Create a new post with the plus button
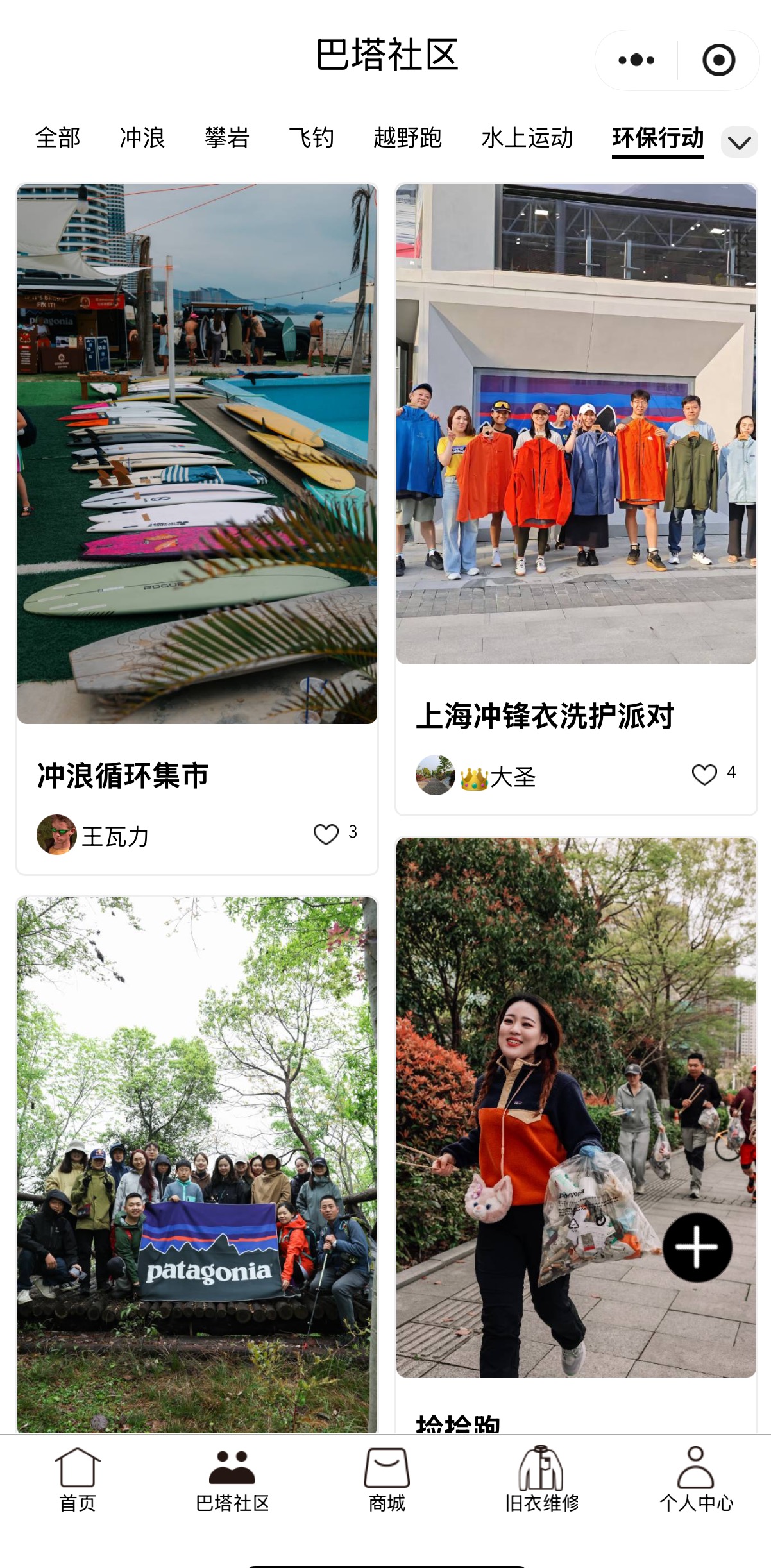The width and height of the screenshot is (771, 1568). tap(697, 1247)
